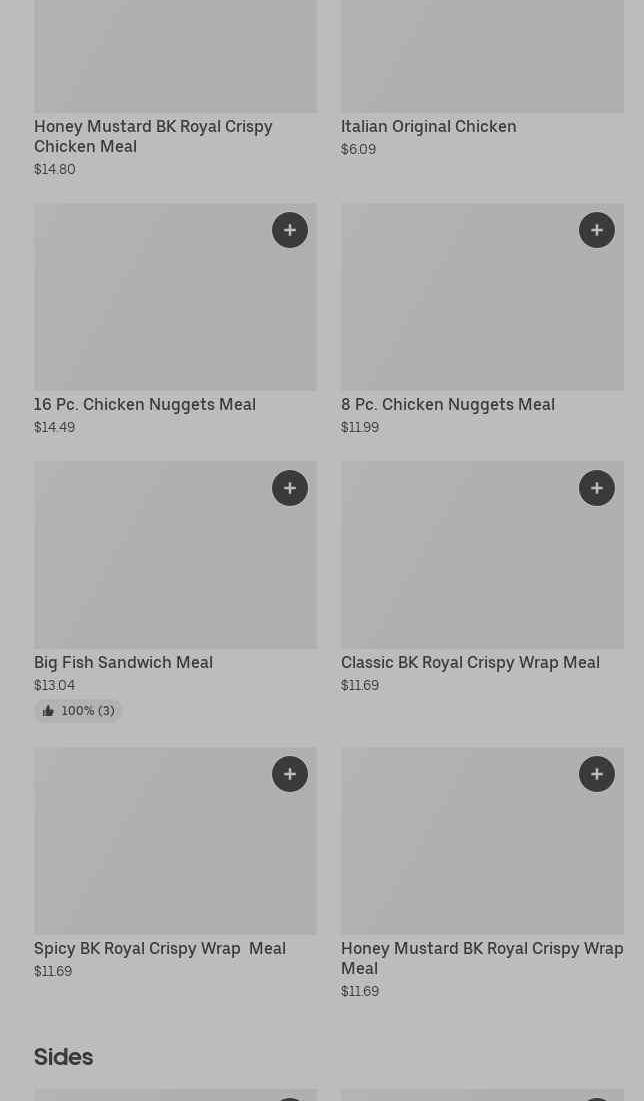Add Big Fish Sandwich Meal to cart
This screenshot has width=644, height=1101.
coord(290,488)
